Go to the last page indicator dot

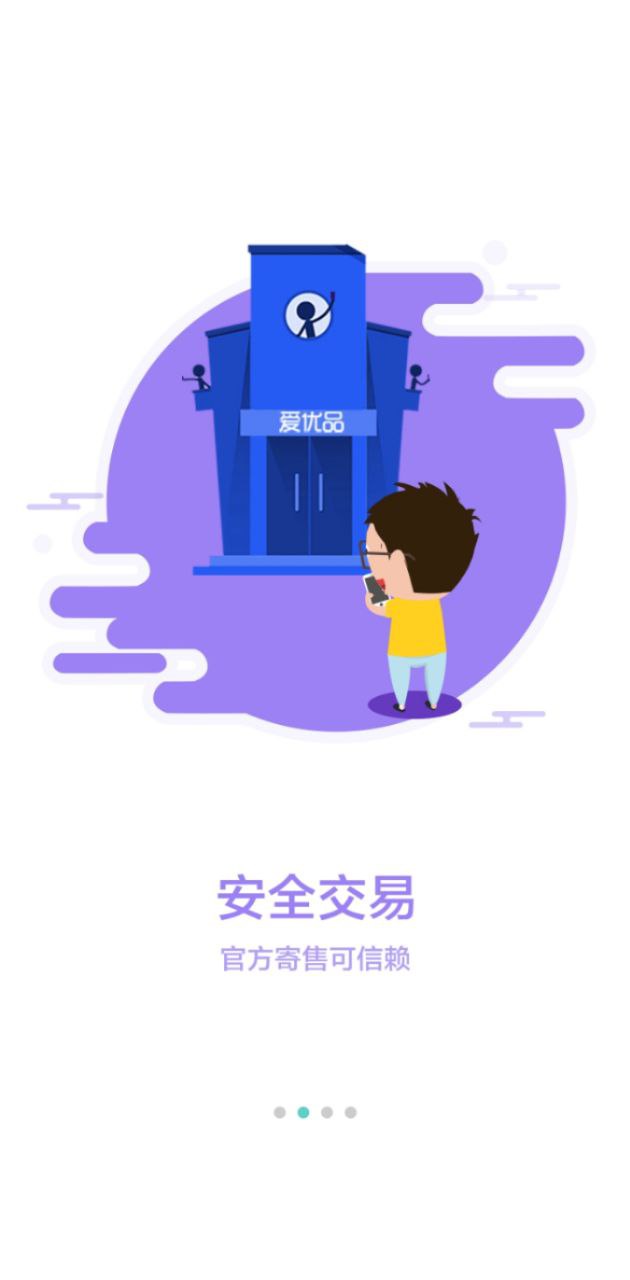[x=350, y=1112]
